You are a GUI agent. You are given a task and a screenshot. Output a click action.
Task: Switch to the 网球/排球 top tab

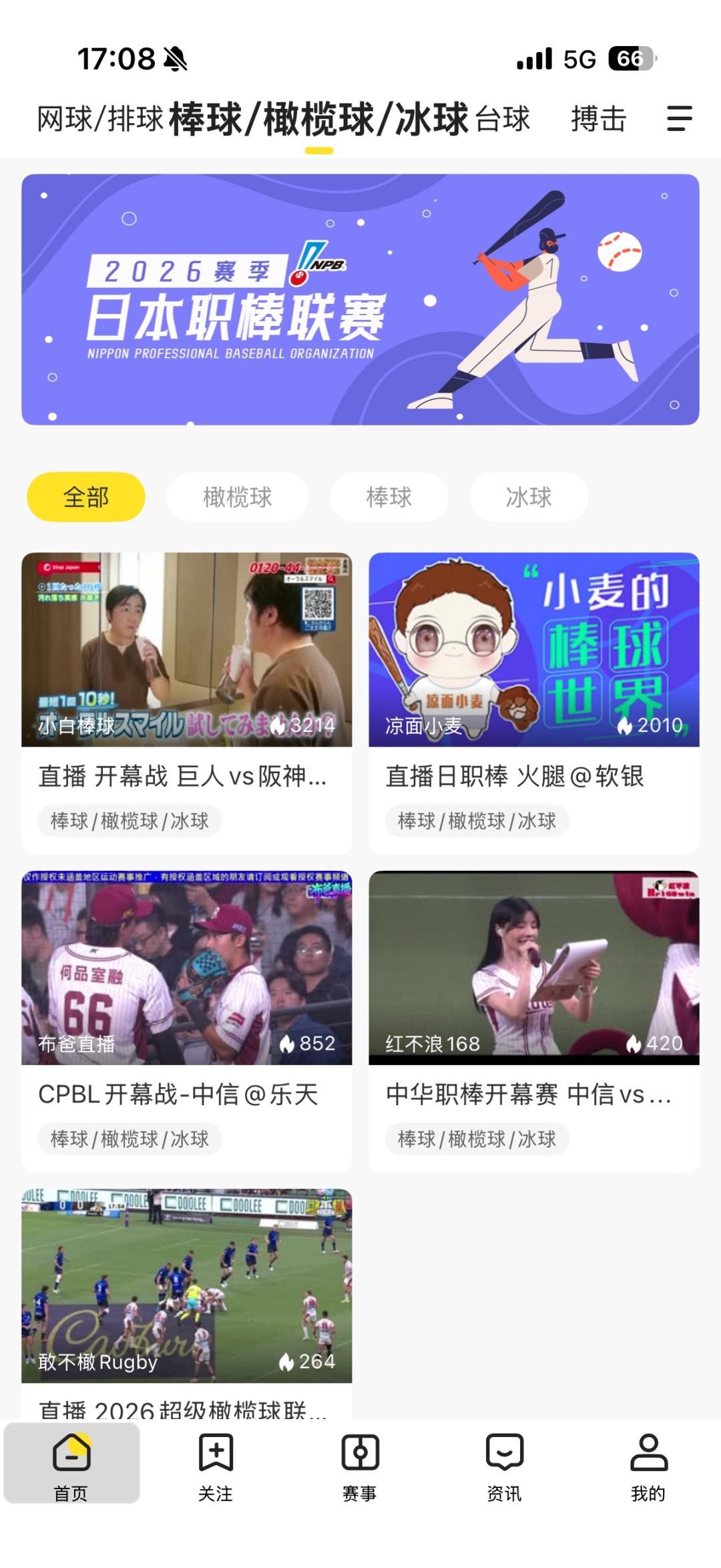point(100,120)
